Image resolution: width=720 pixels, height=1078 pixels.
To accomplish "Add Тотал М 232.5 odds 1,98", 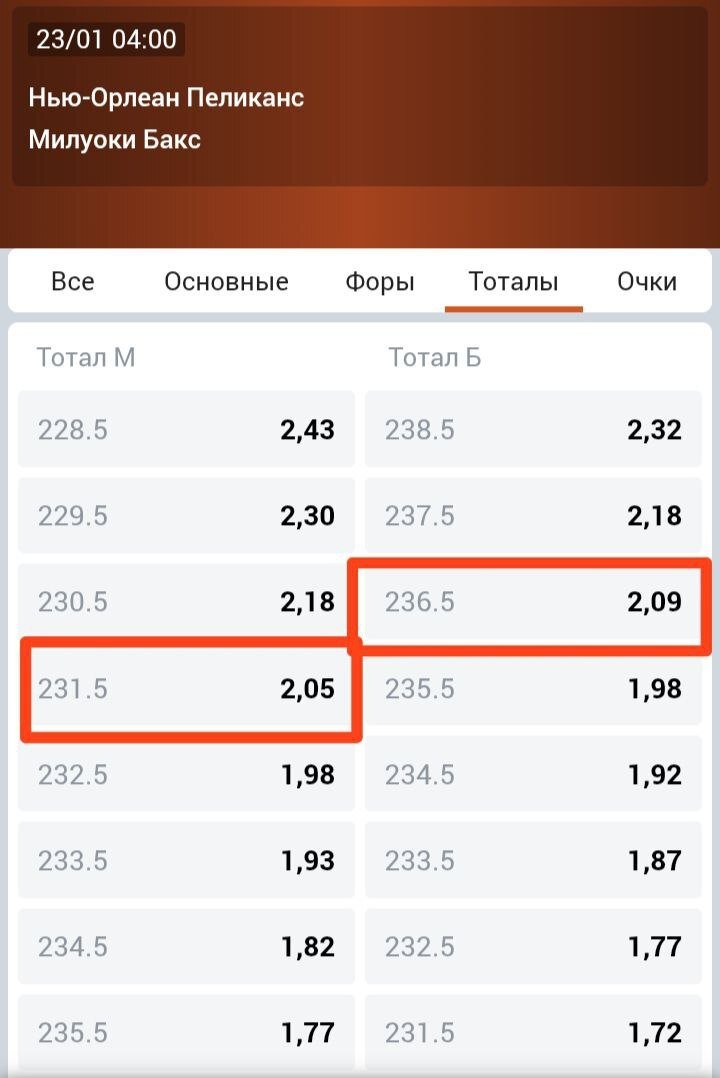I will point(186,775).
